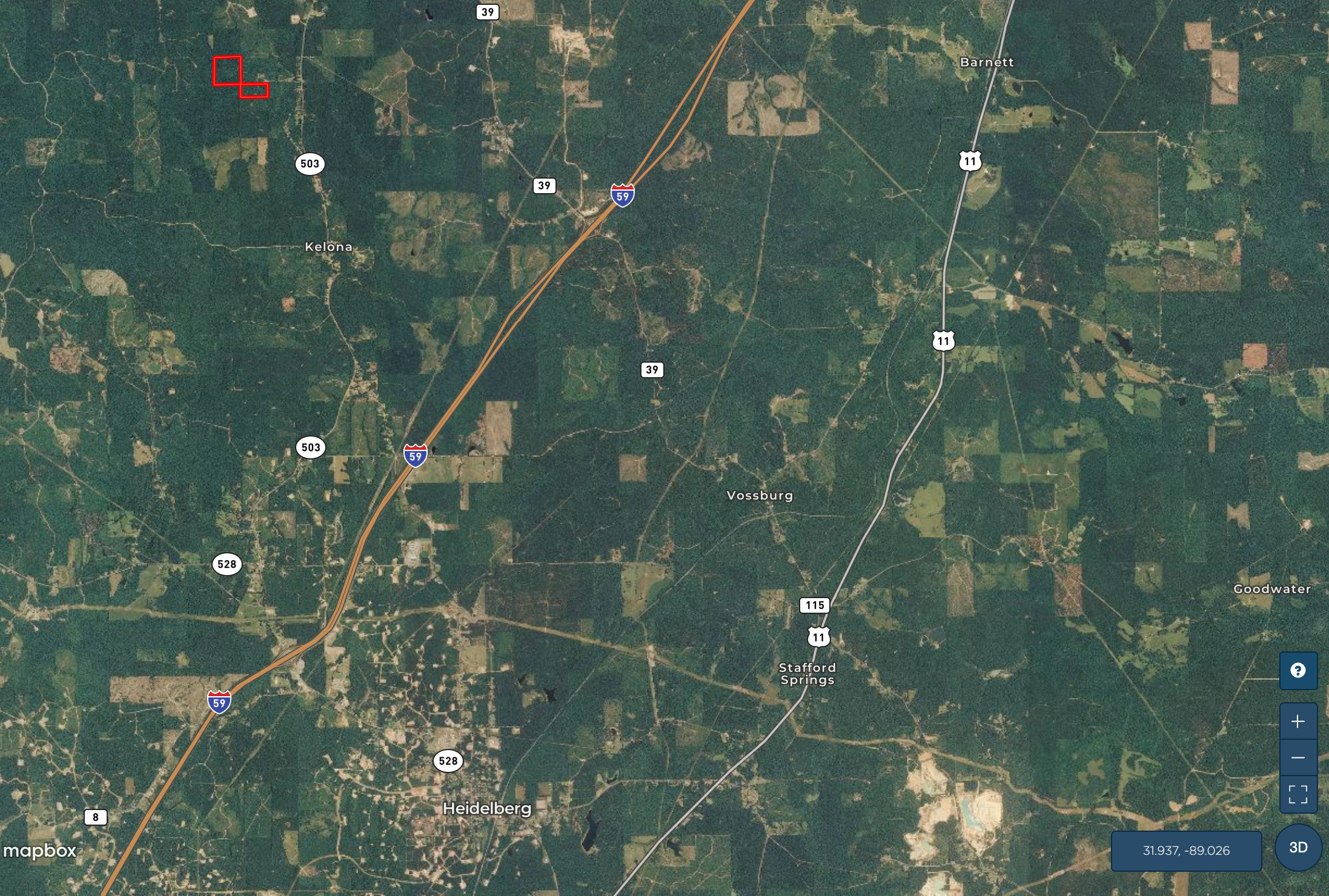Zoom out with the minus button
The height and width of the screenshot is (896, 1329).
click(x=1298, y=758)
